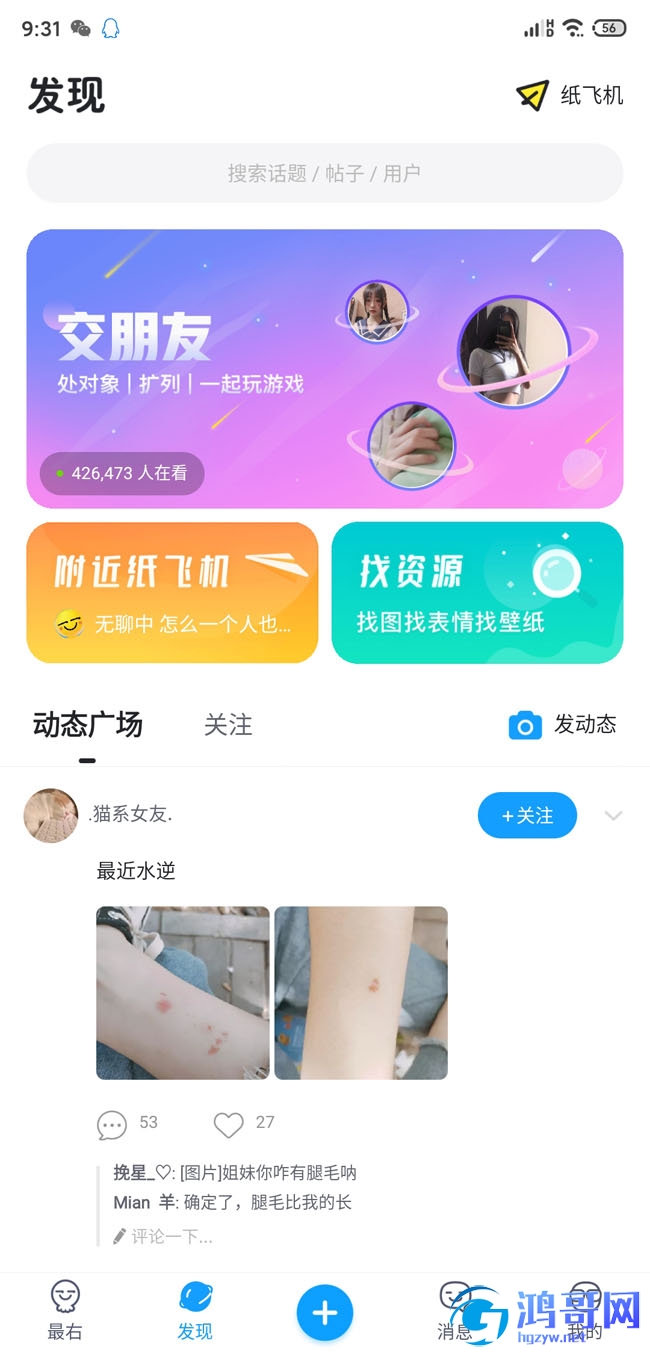Open the 纸飞机 paper plane button
This screenshot has width=650, height=1353.
click(x=570, y=95)
